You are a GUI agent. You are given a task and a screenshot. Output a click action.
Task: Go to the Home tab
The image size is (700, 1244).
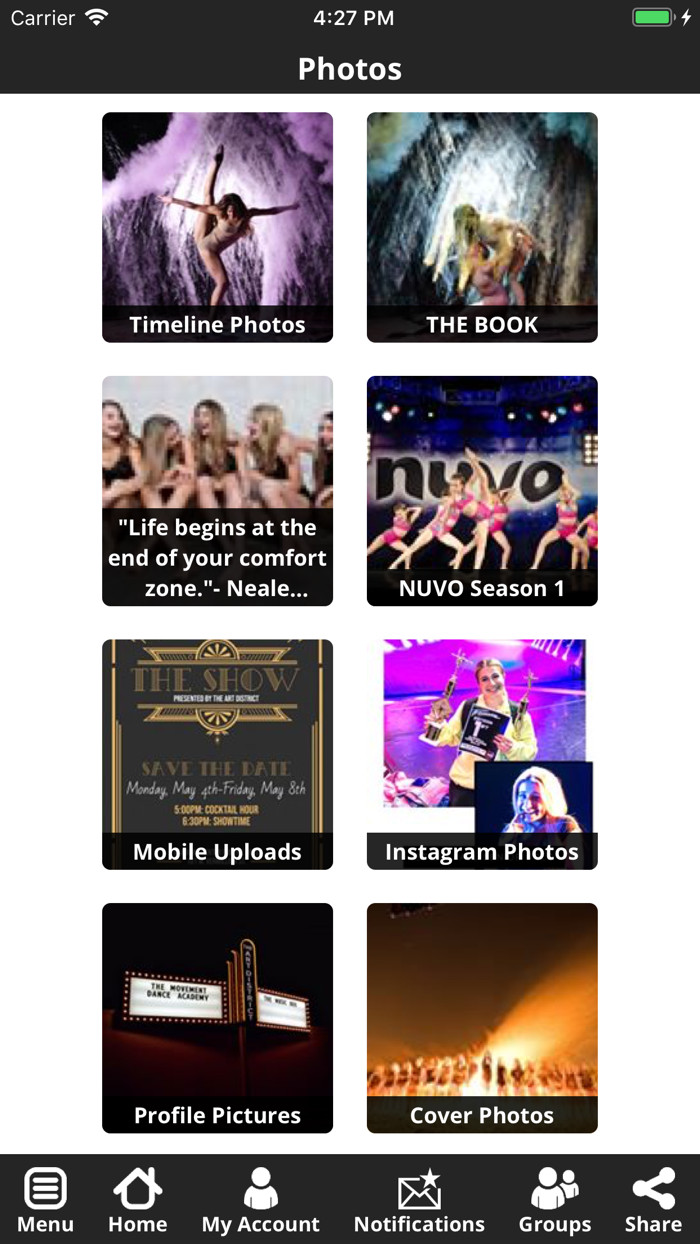138,1200
